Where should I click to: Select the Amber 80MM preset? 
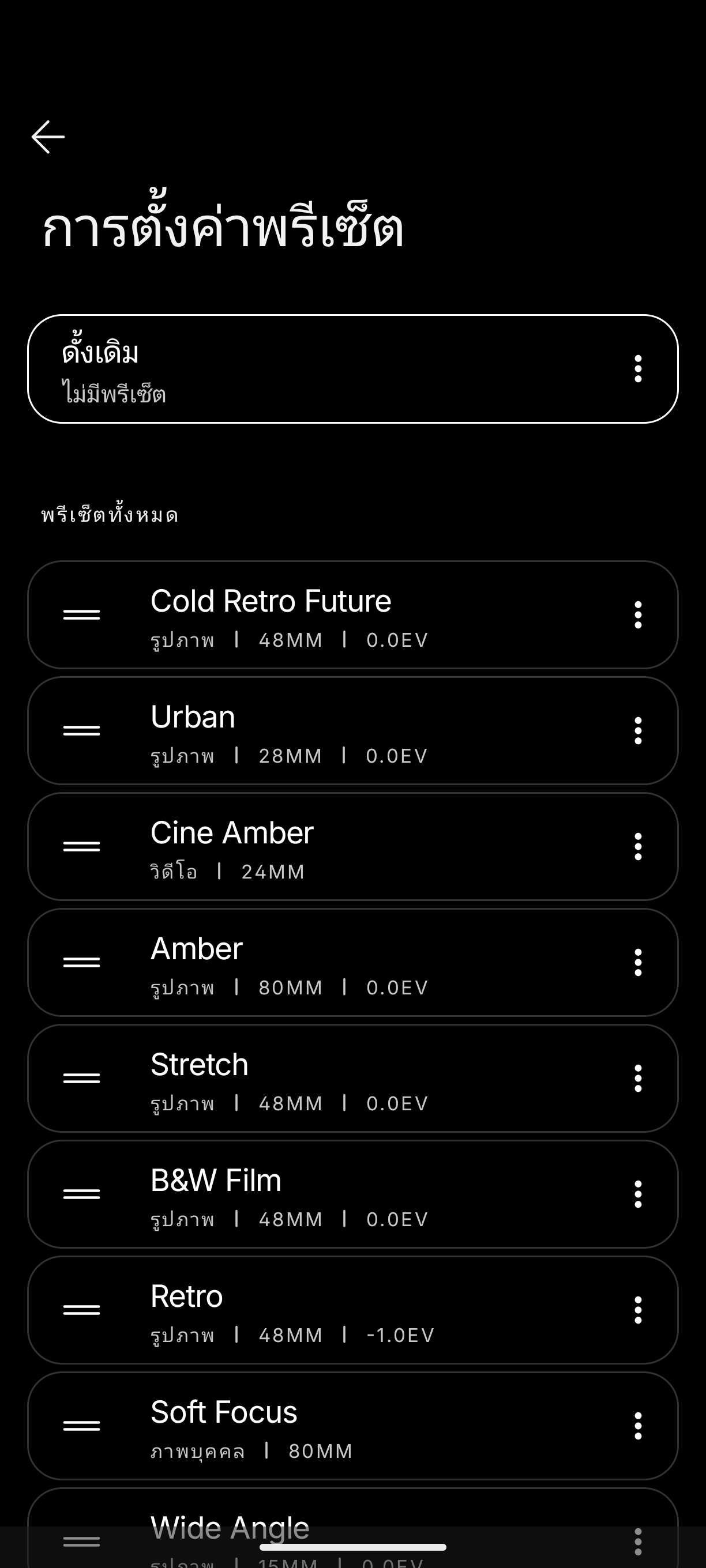352,962
